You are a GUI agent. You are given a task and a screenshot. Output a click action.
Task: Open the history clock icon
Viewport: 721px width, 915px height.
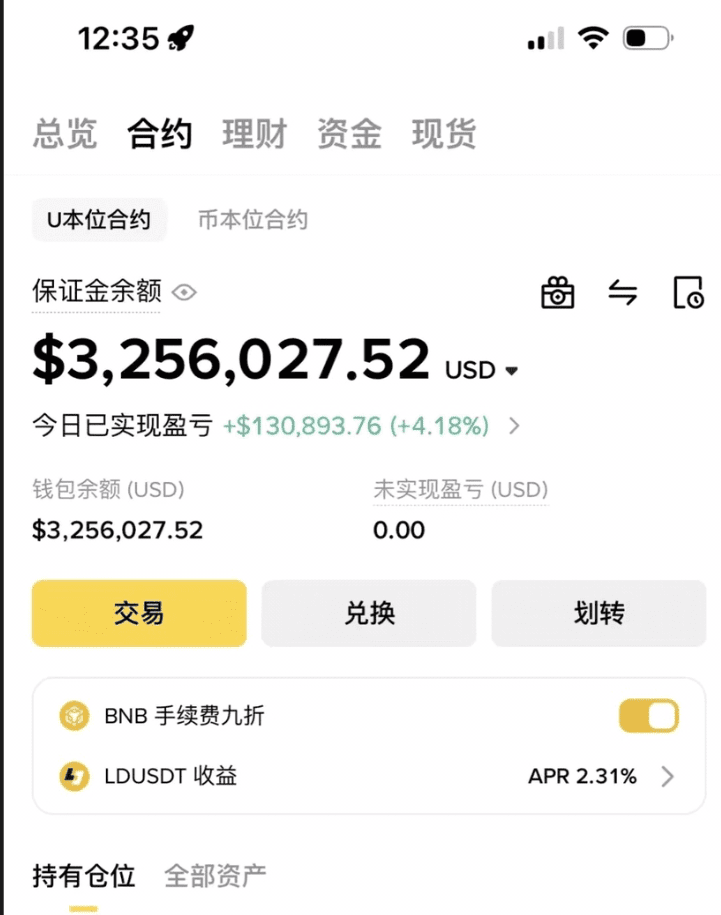click(x=687, y=293)
